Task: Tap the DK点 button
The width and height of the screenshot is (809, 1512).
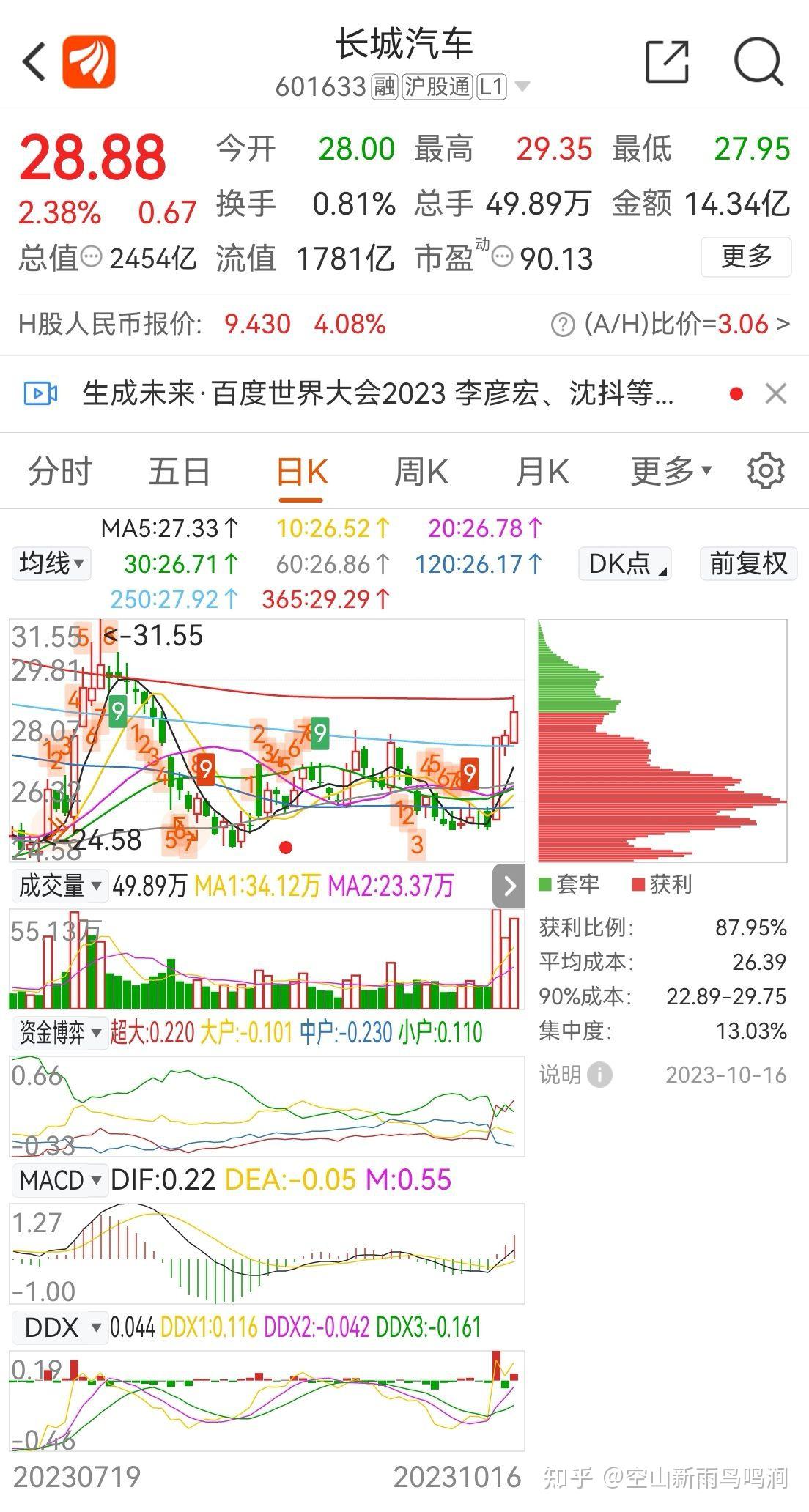Action: tap(625, 564)
